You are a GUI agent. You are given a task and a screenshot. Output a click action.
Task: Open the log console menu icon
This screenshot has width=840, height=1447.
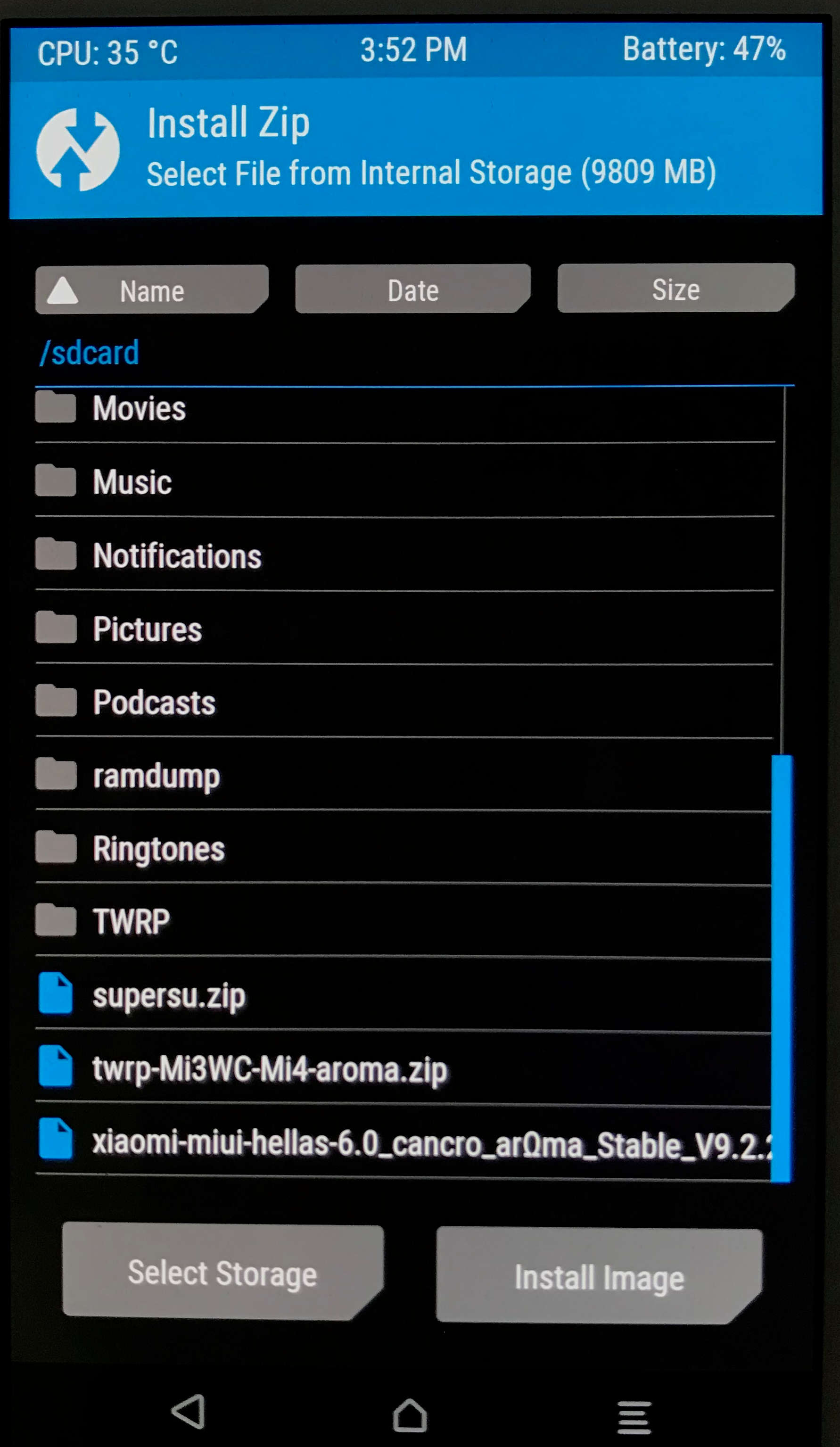[634, 1416]
